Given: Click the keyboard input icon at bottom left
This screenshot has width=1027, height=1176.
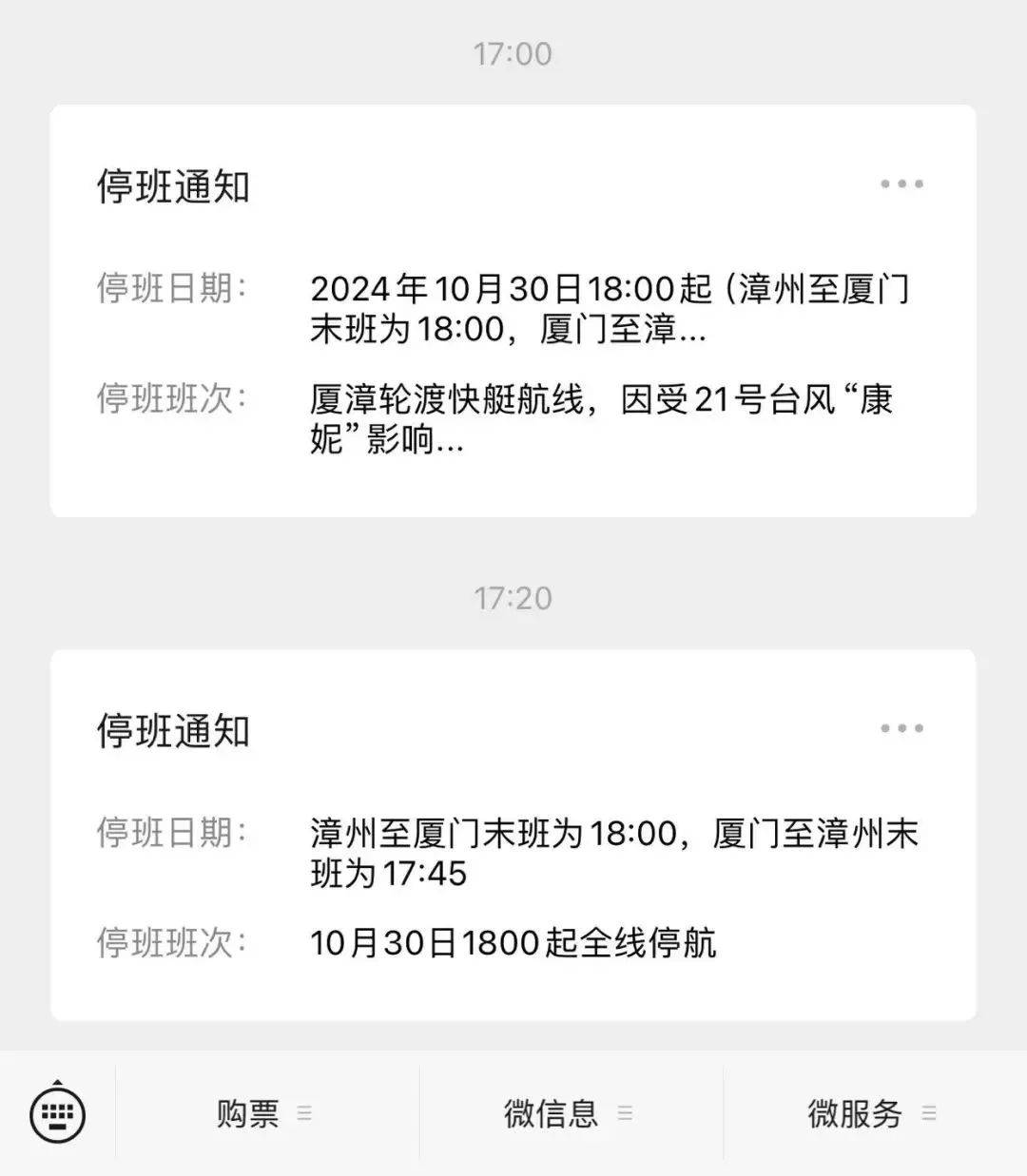Looking at the screenshot, I should [59, 1113].
